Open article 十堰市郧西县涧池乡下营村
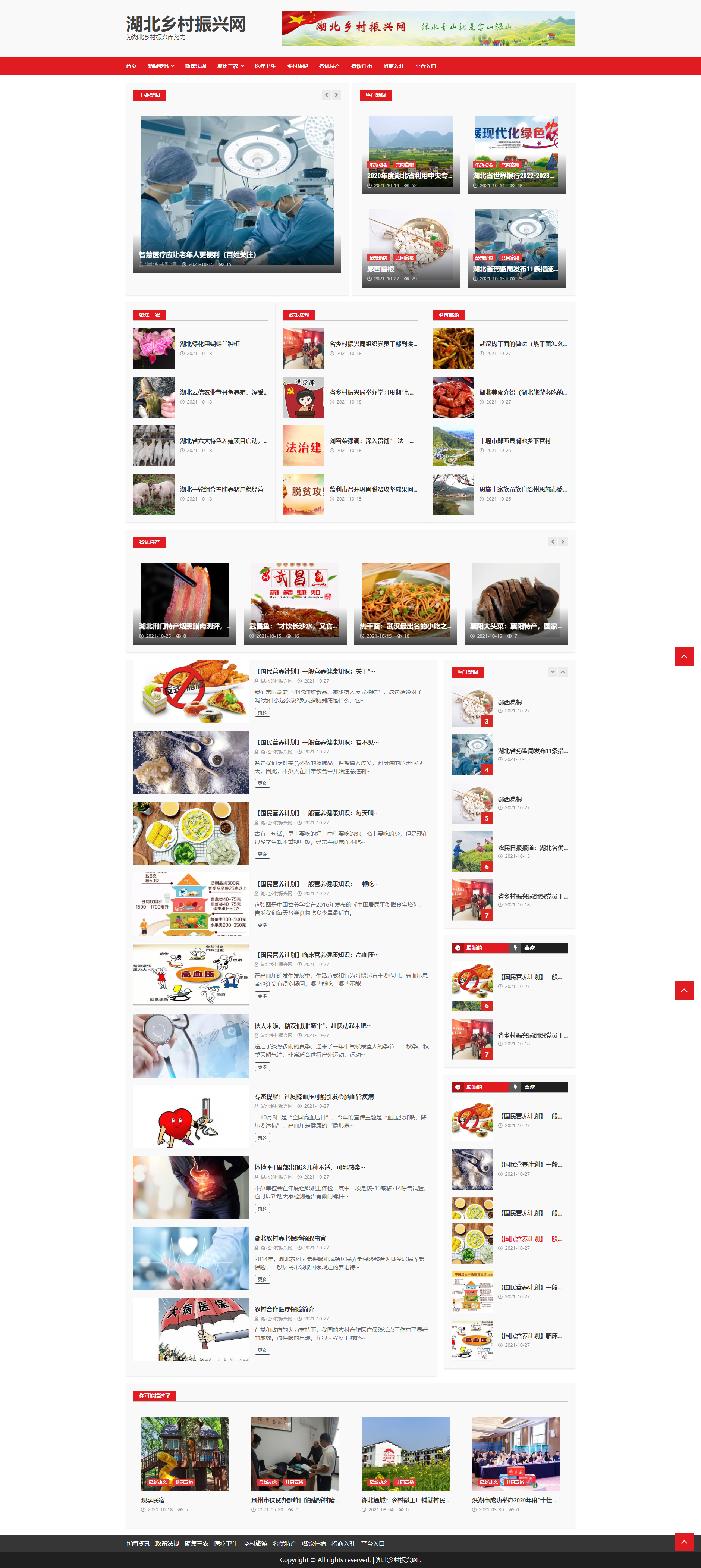Image resolution: width=701 pixels, height=1568 pixels. click(515, 441)
